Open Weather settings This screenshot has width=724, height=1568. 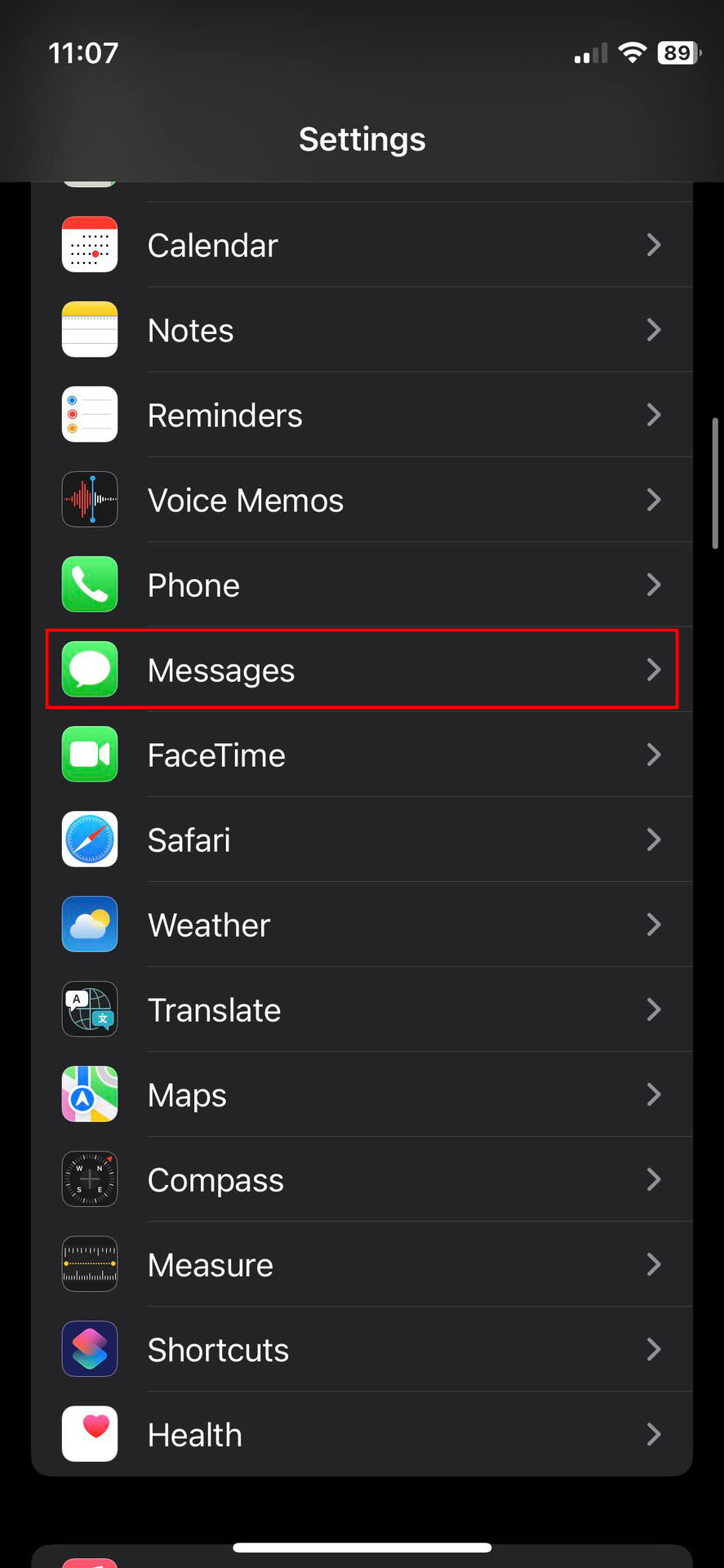[362, 924]
